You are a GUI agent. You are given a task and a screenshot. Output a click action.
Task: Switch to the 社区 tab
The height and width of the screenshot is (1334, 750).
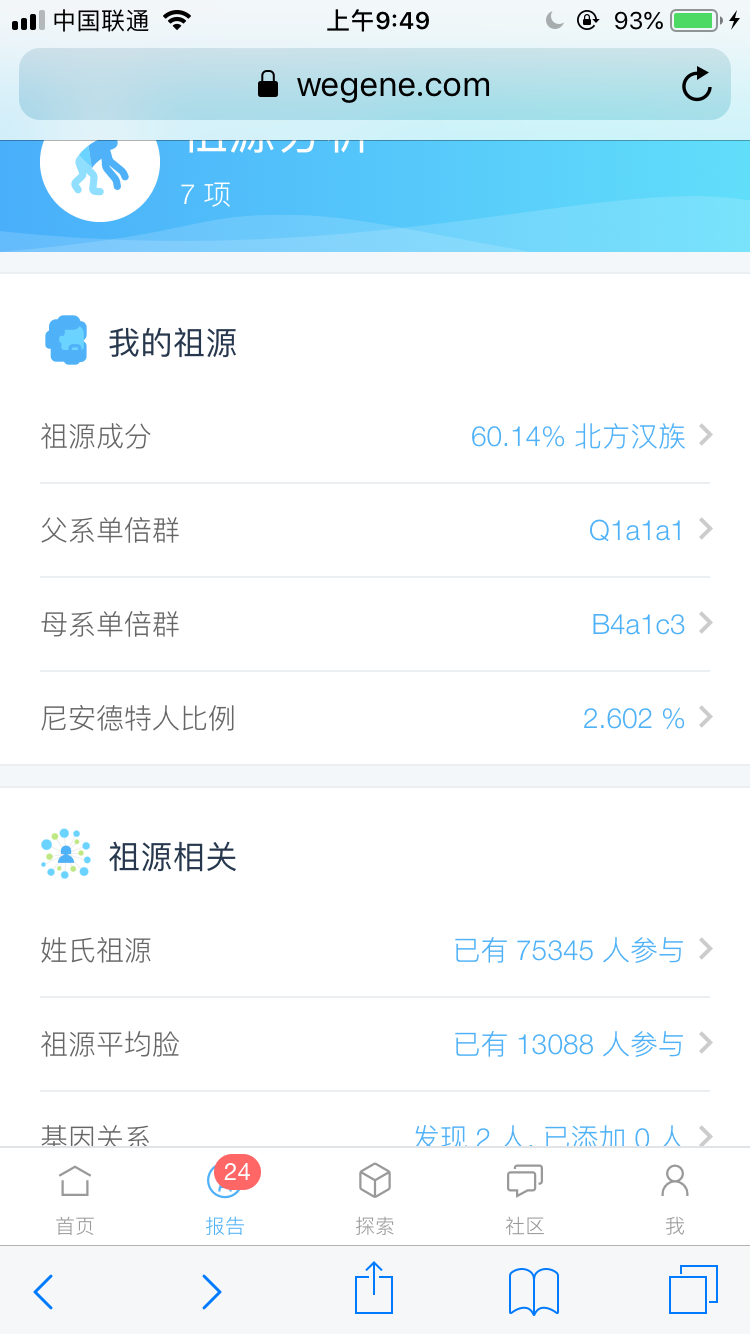(525, 1198)
